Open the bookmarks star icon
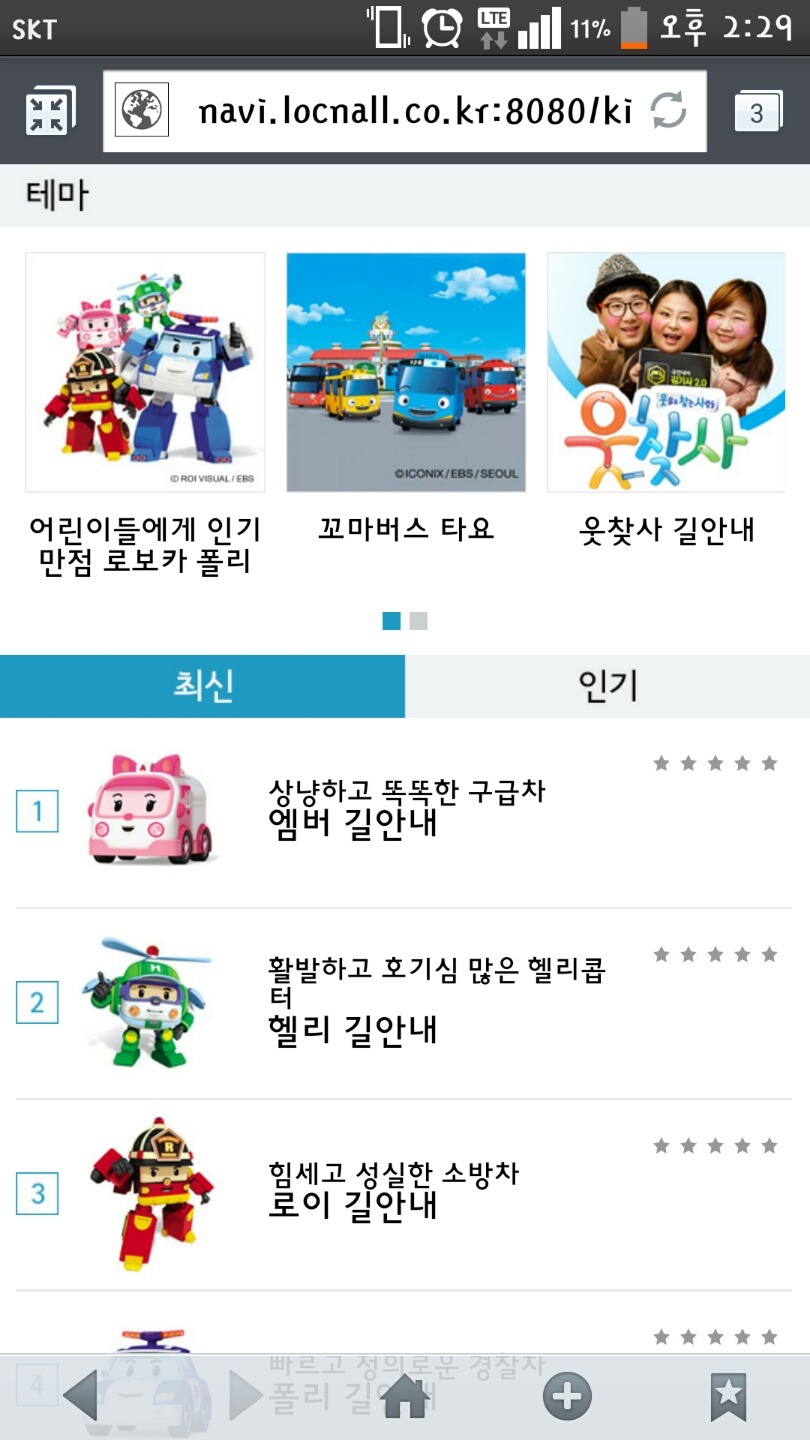Image resolution: width=810 pixels, height=1440 pixels. click(x=728, y=1396)
